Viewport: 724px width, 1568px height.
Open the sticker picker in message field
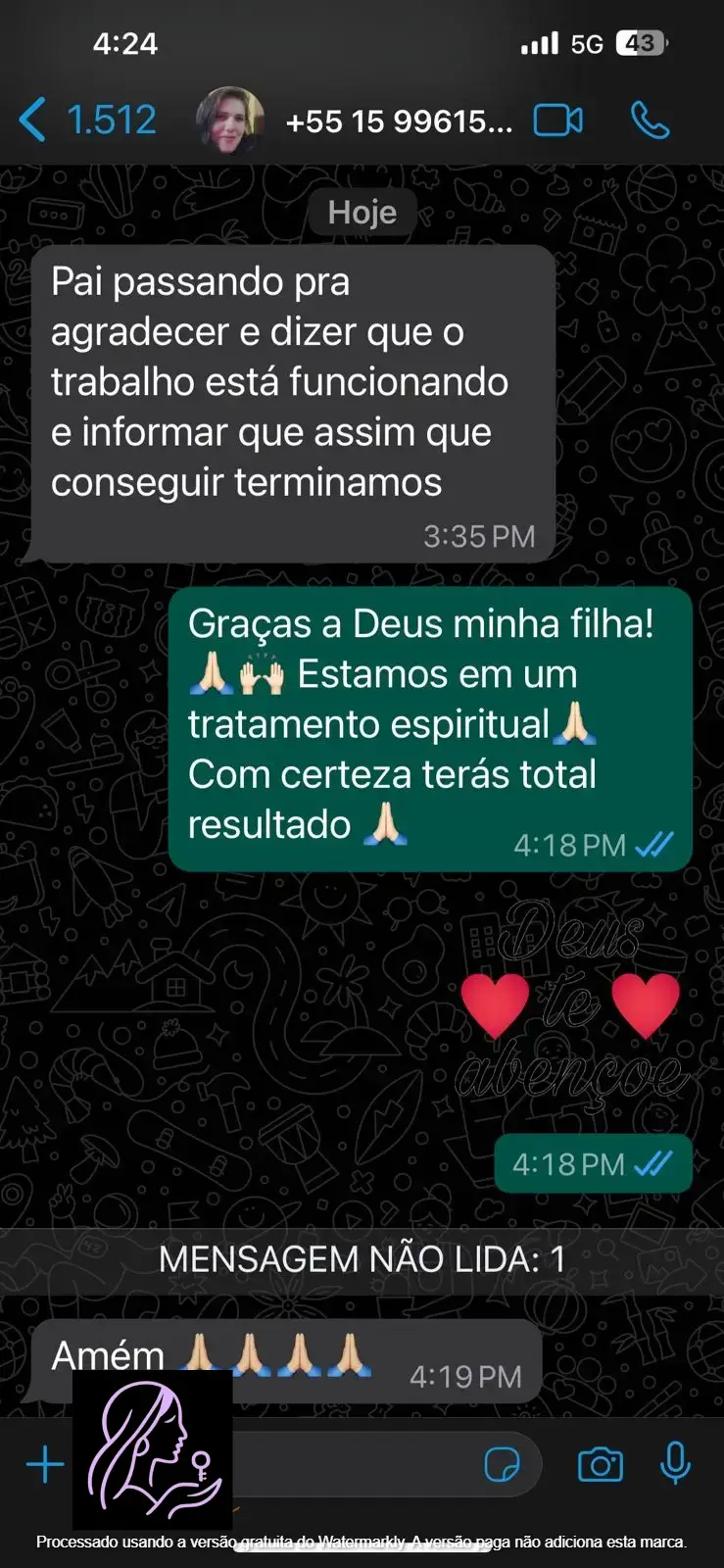pyautogui.click(x=503, y=1465)
